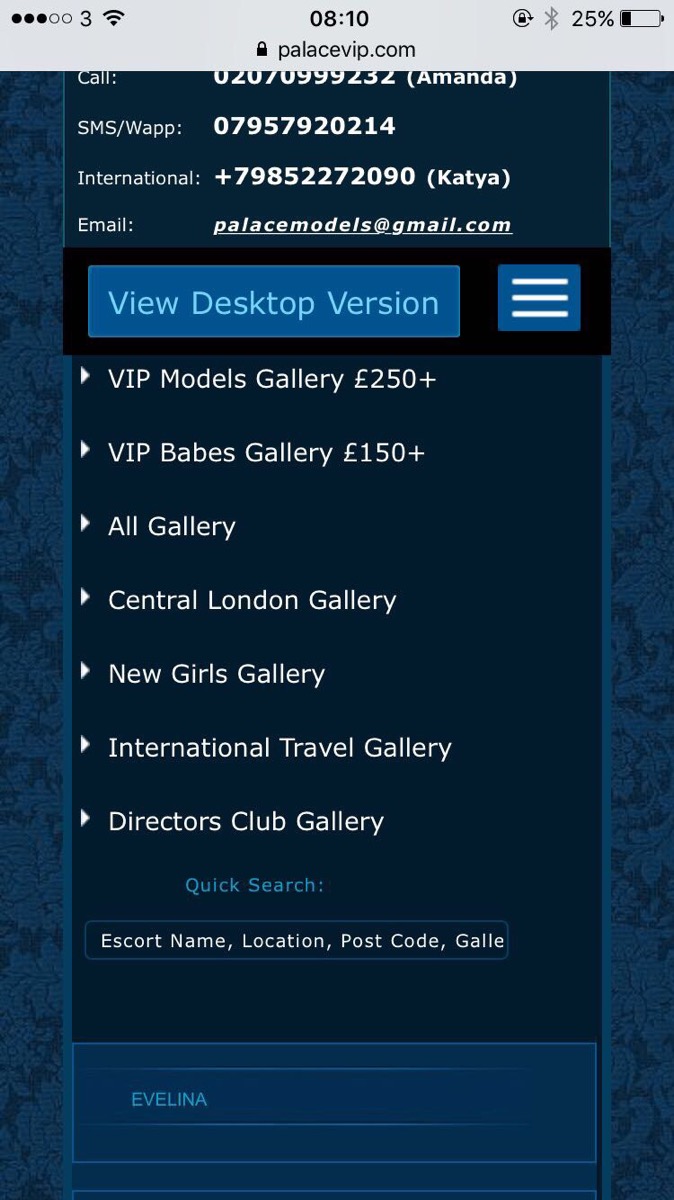Tap the palacevip.com address bar
Viewport: 674px width, 1200px height.
click(337, 49)
